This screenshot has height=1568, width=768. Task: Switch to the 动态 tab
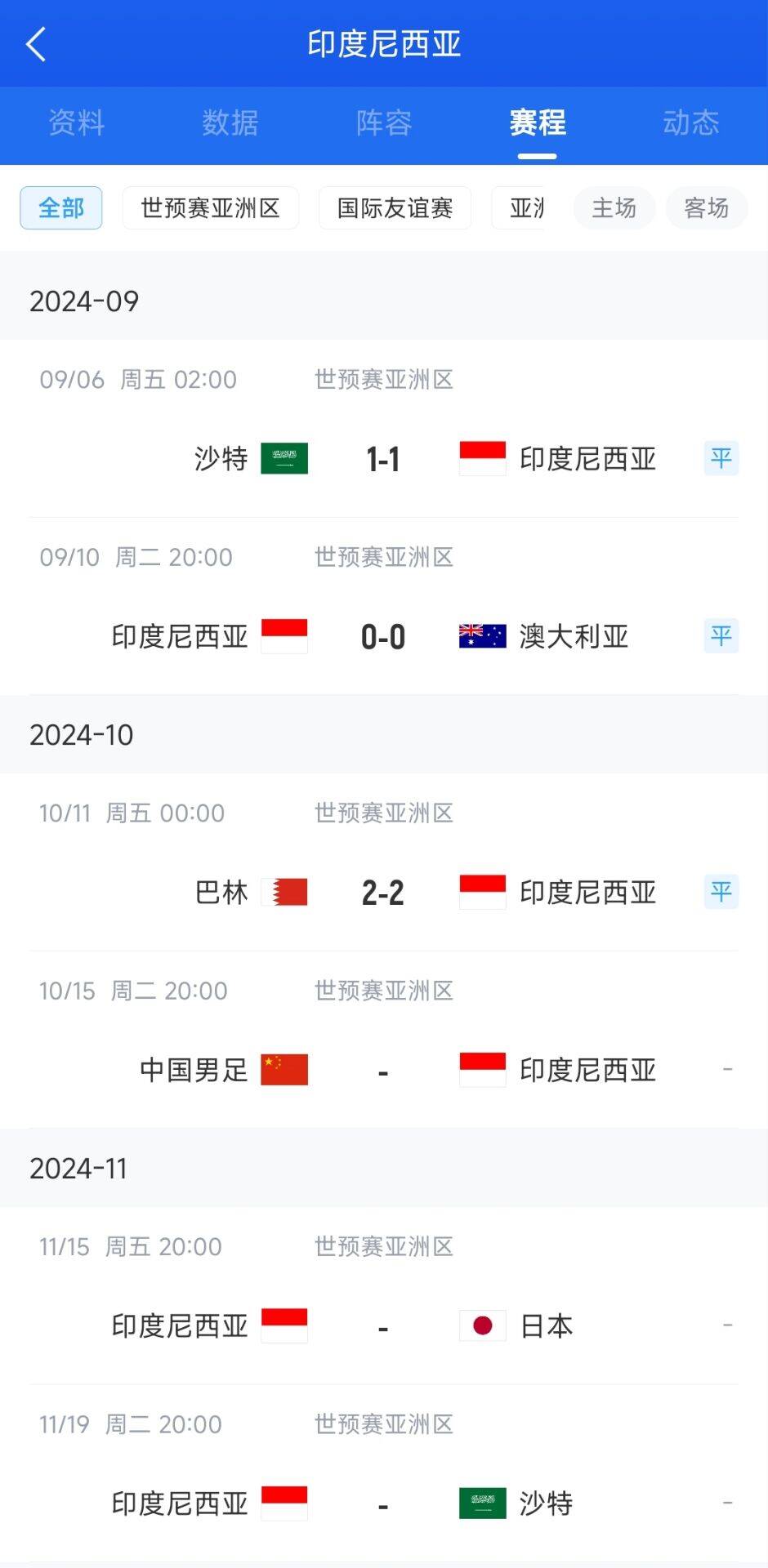click(691, 123)
